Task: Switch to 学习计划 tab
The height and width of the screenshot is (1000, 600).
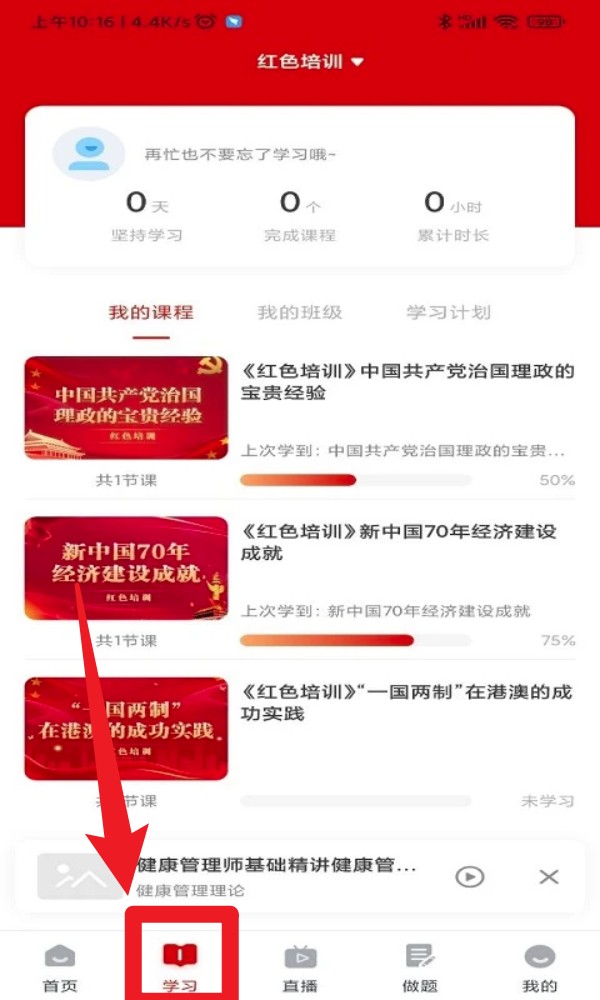Action: pyautogui.click(x=448, y=312)
